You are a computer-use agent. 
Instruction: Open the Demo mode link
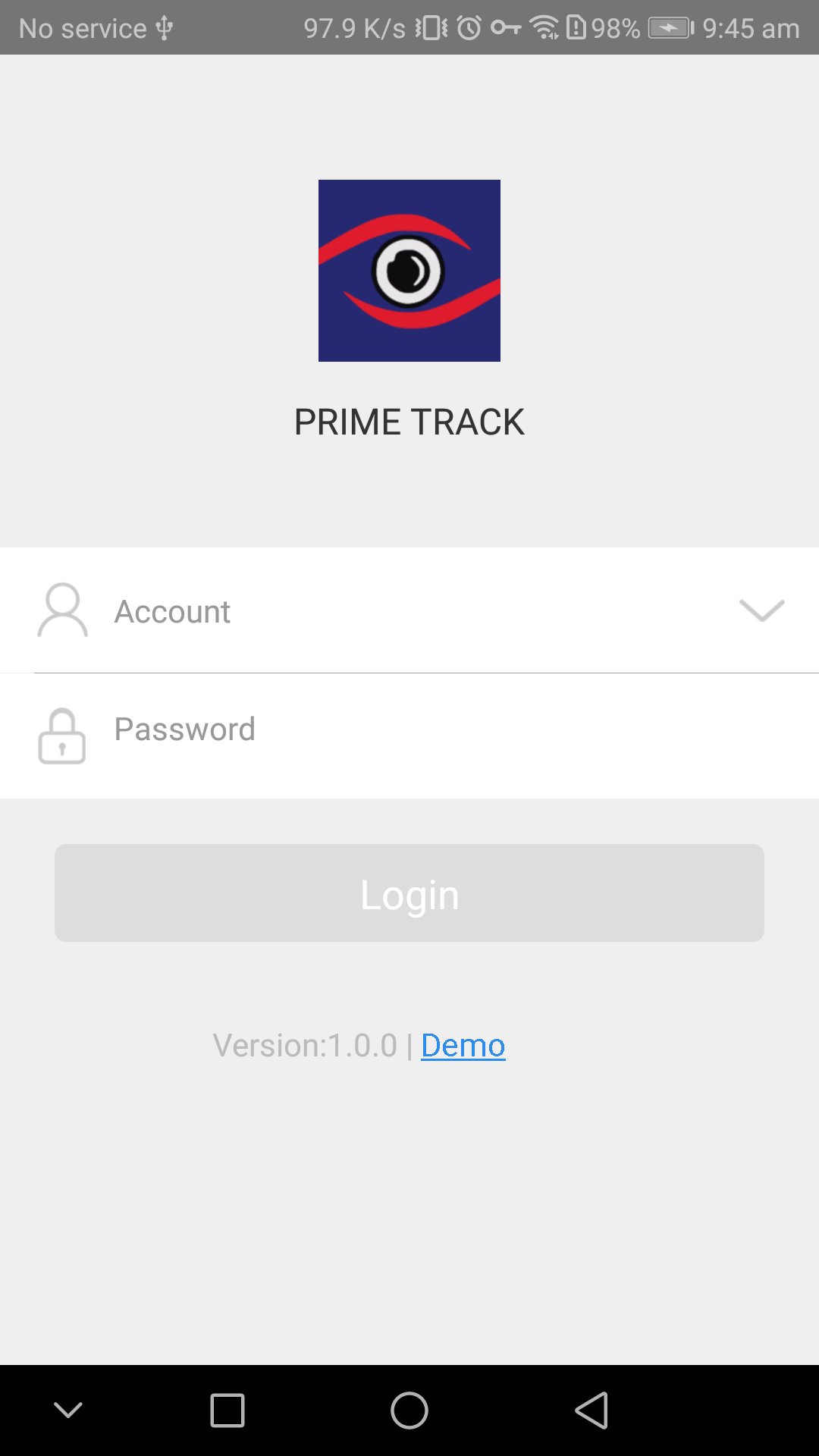pyautogui.click(x=463, y=1045)
